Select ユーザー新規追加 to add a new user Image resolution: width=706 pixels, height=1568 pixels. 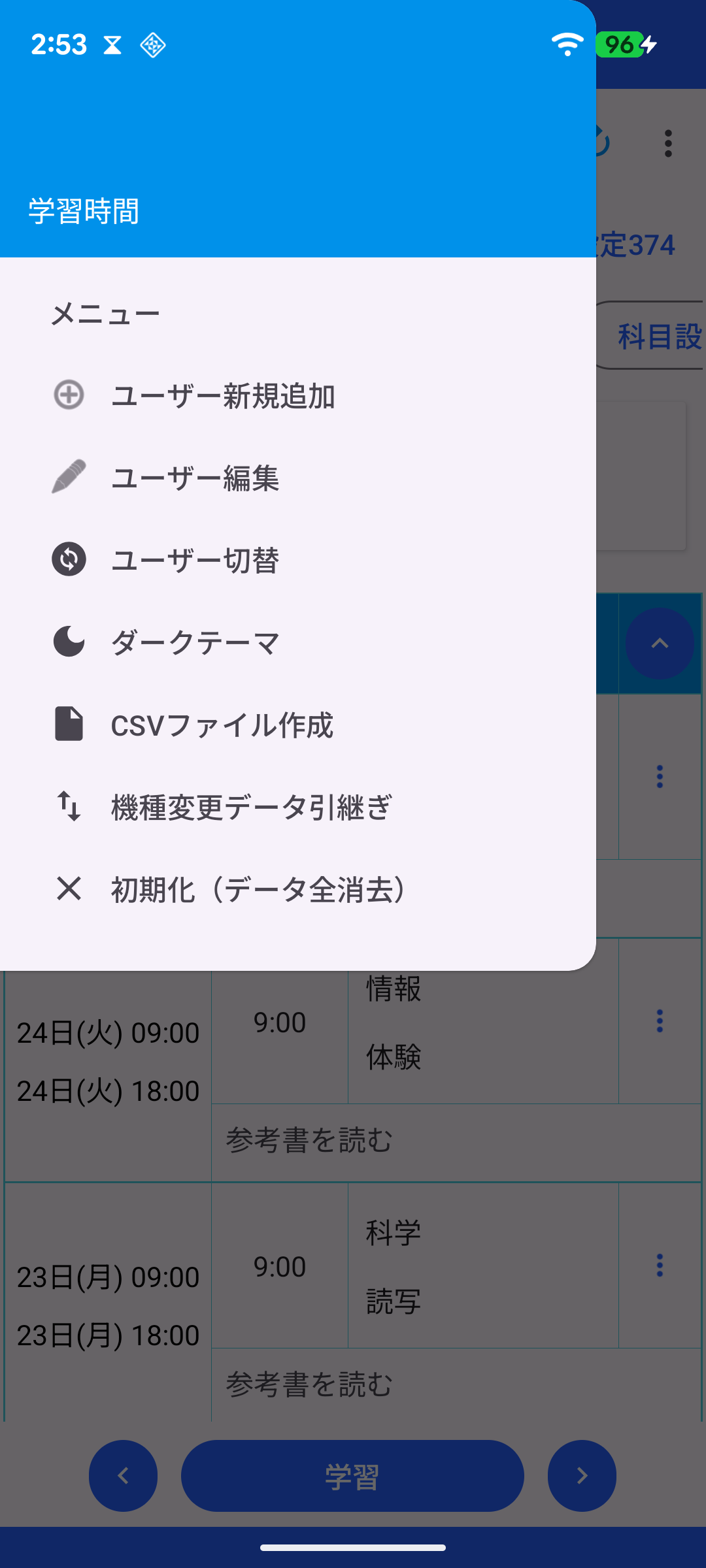222,396
